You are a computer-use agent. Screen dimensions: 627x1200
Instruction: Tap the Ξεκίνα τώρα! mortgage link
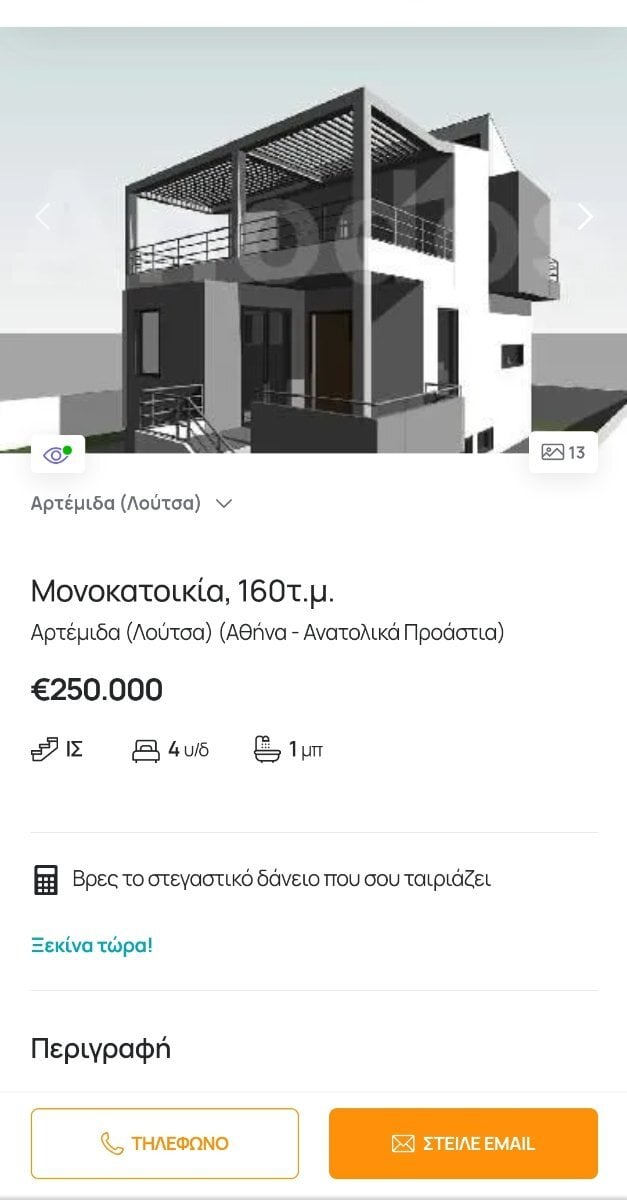coord(92,945)
